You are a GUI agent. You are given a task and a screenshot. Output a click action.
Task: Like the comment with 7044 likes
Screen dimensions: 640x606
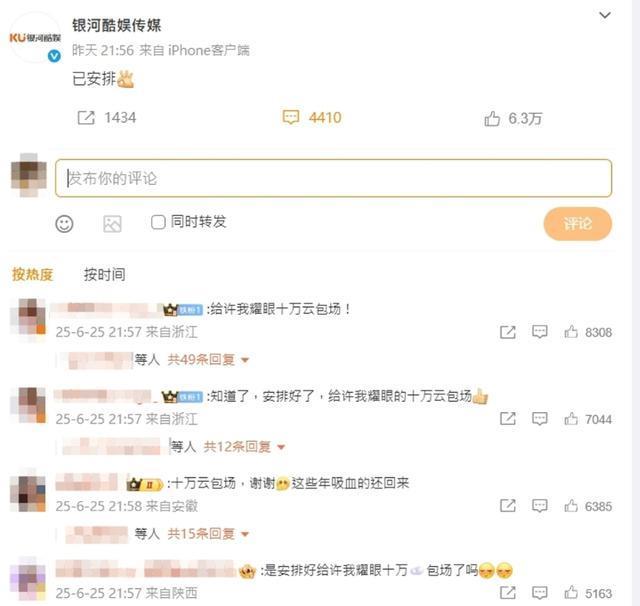571,419
